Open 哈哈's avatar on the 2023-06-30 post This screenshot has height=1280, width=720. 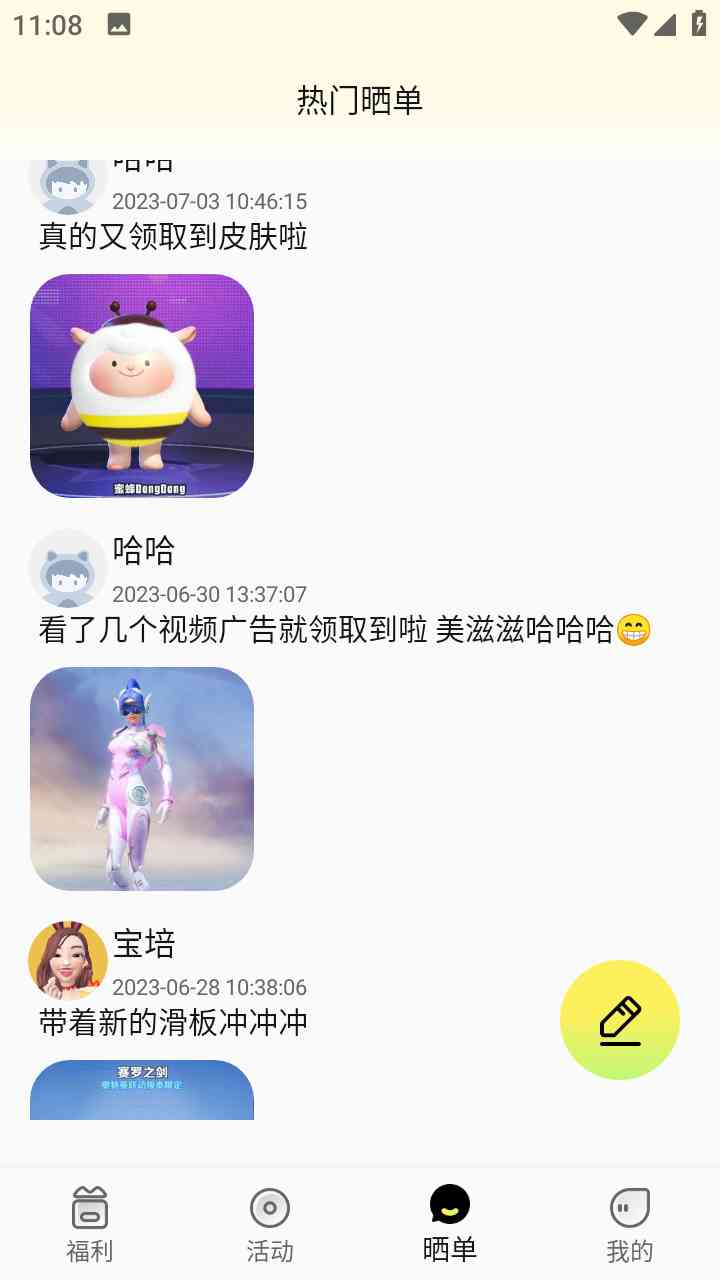68,568
